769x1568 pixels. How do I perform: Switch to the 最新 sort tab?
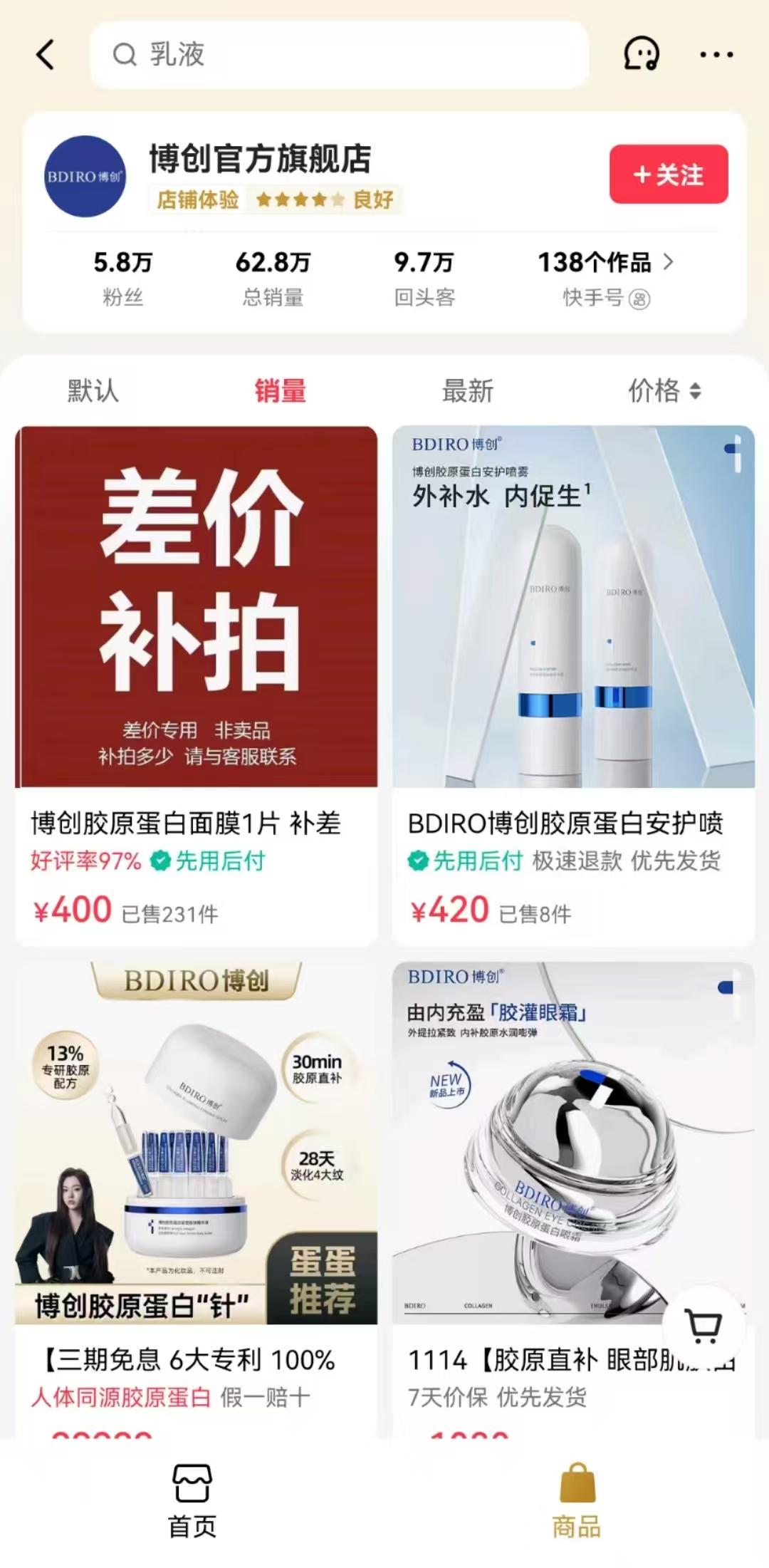click(x=468, y=390)
